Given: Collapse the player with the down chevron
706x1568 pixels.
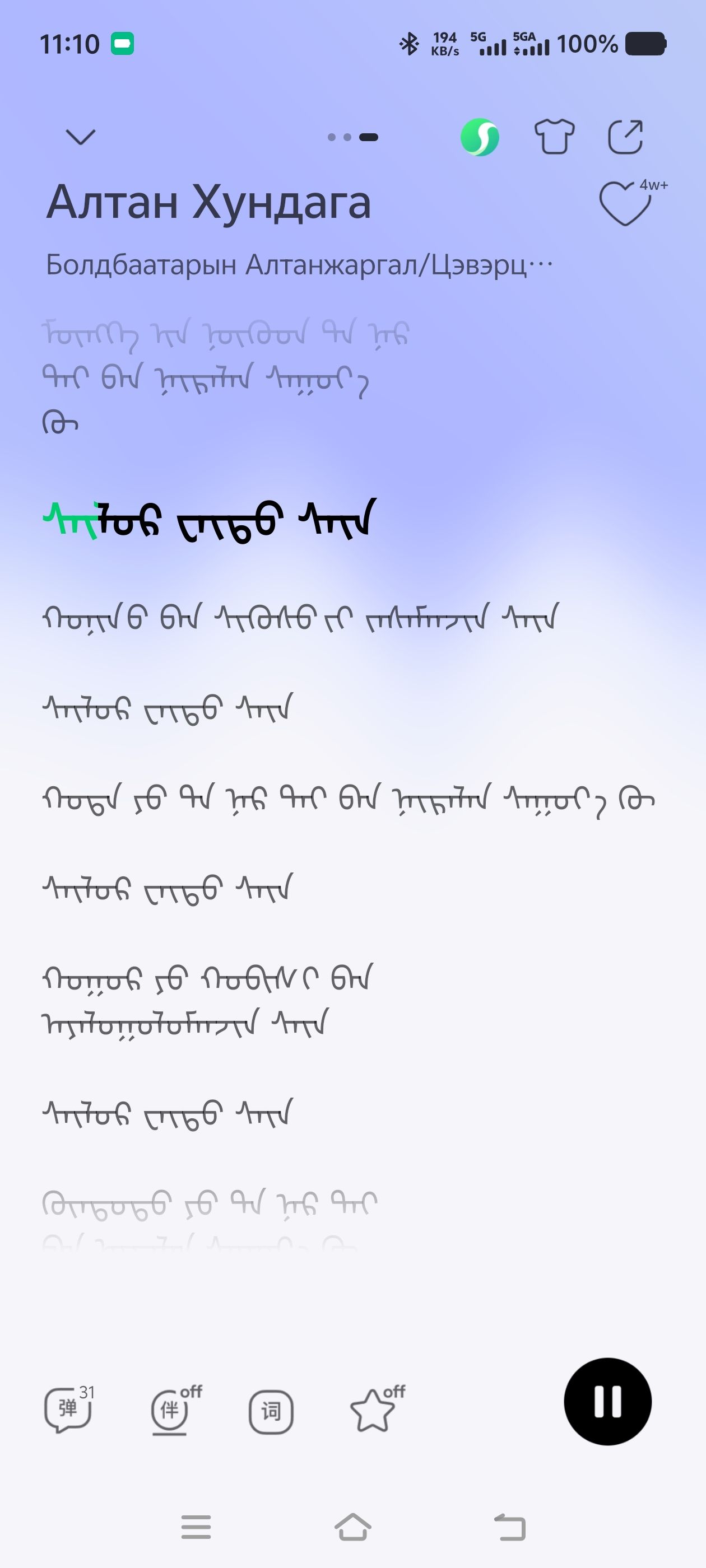Looking at the screenshot, I should [81, 137].
